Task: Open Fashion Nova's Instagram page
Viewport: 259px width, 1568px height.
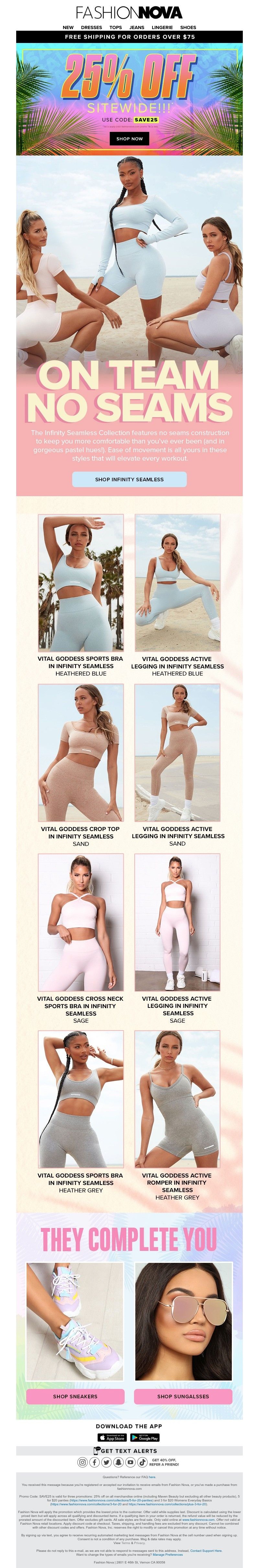Action: (x=83, y=1462)
